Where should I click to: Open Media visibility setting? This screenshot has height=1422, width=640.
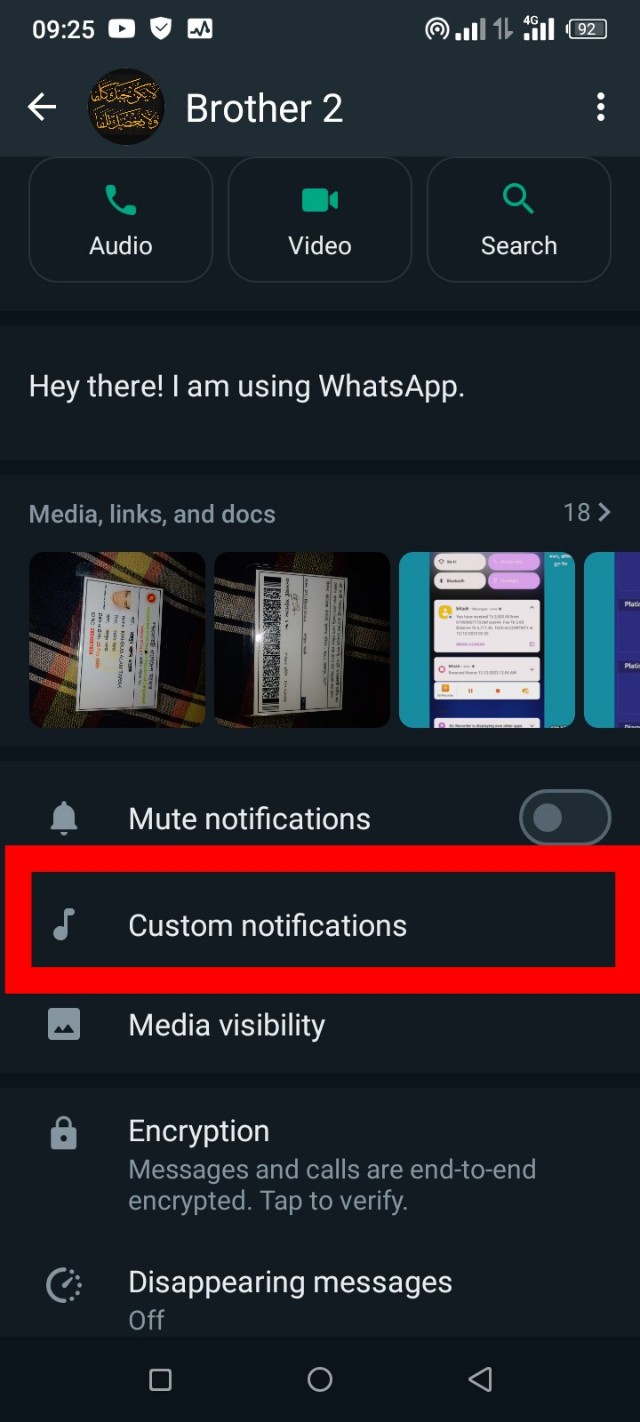[320, 1025]
